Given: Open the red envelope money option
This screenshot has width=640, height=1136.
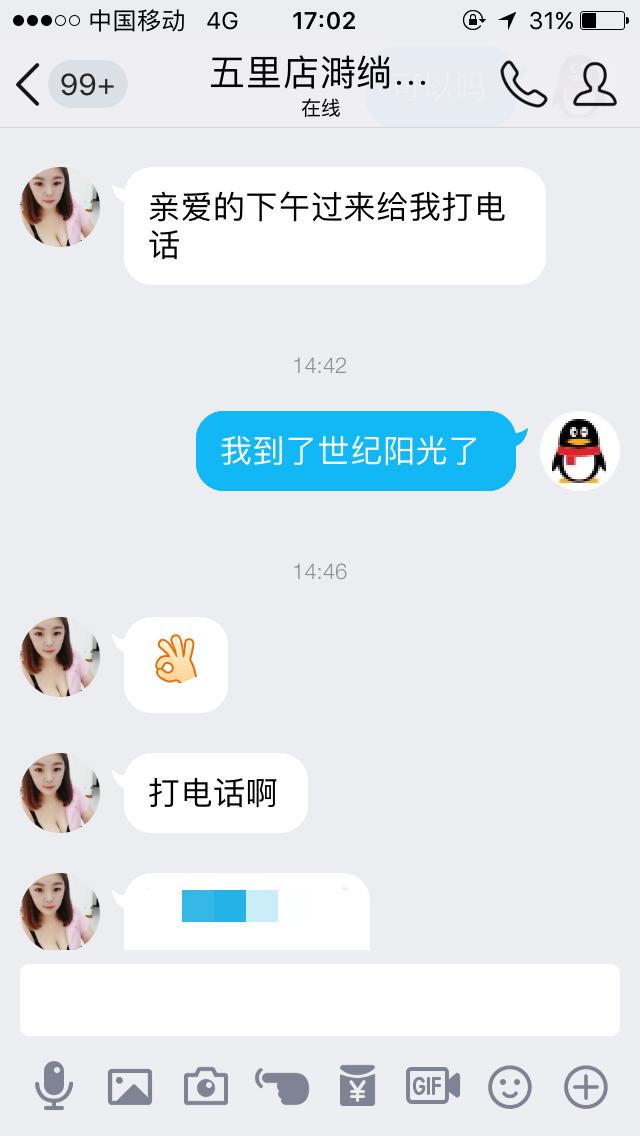Looking at the screenshot, I should [357, 1086].
